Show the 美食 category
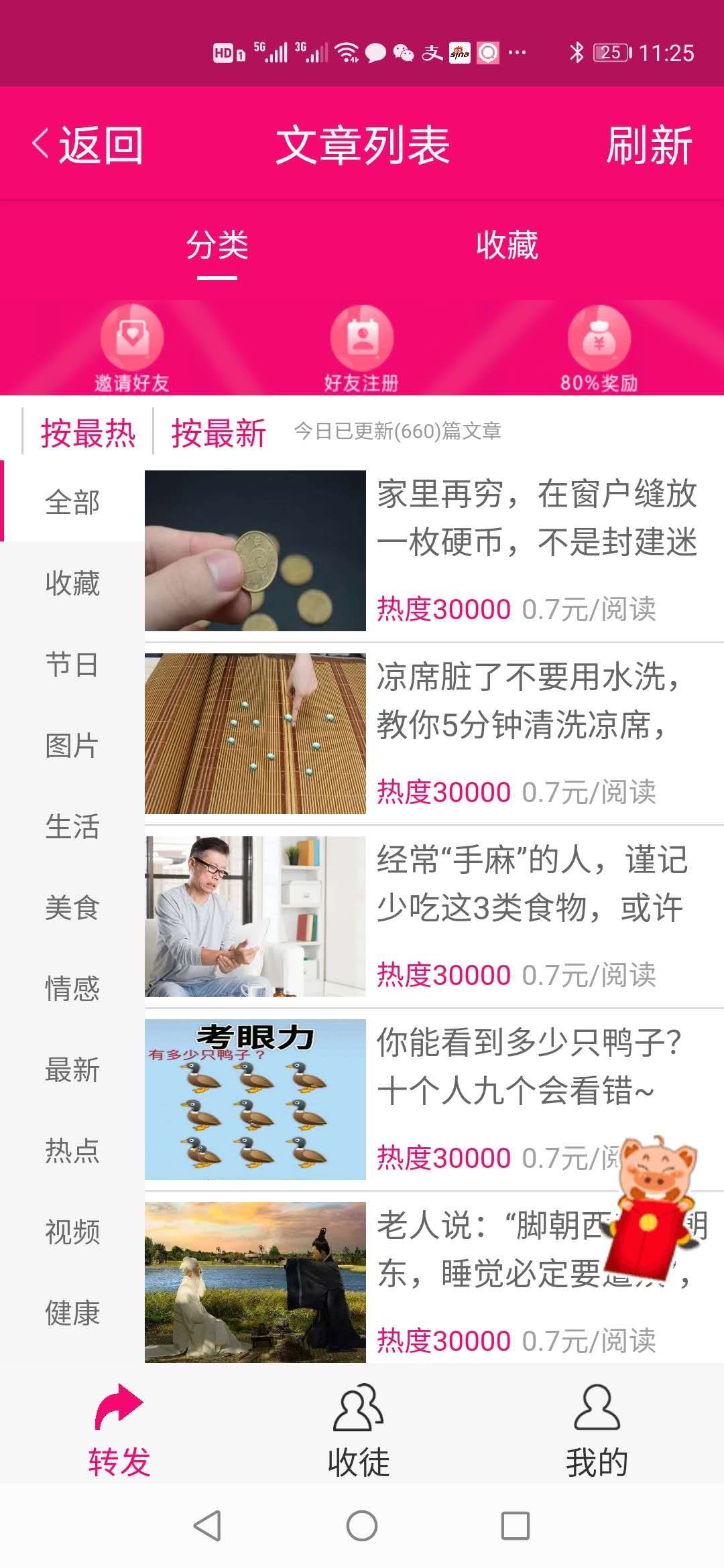The height and width of the screenshot is (1568, 724). (72, 908)
